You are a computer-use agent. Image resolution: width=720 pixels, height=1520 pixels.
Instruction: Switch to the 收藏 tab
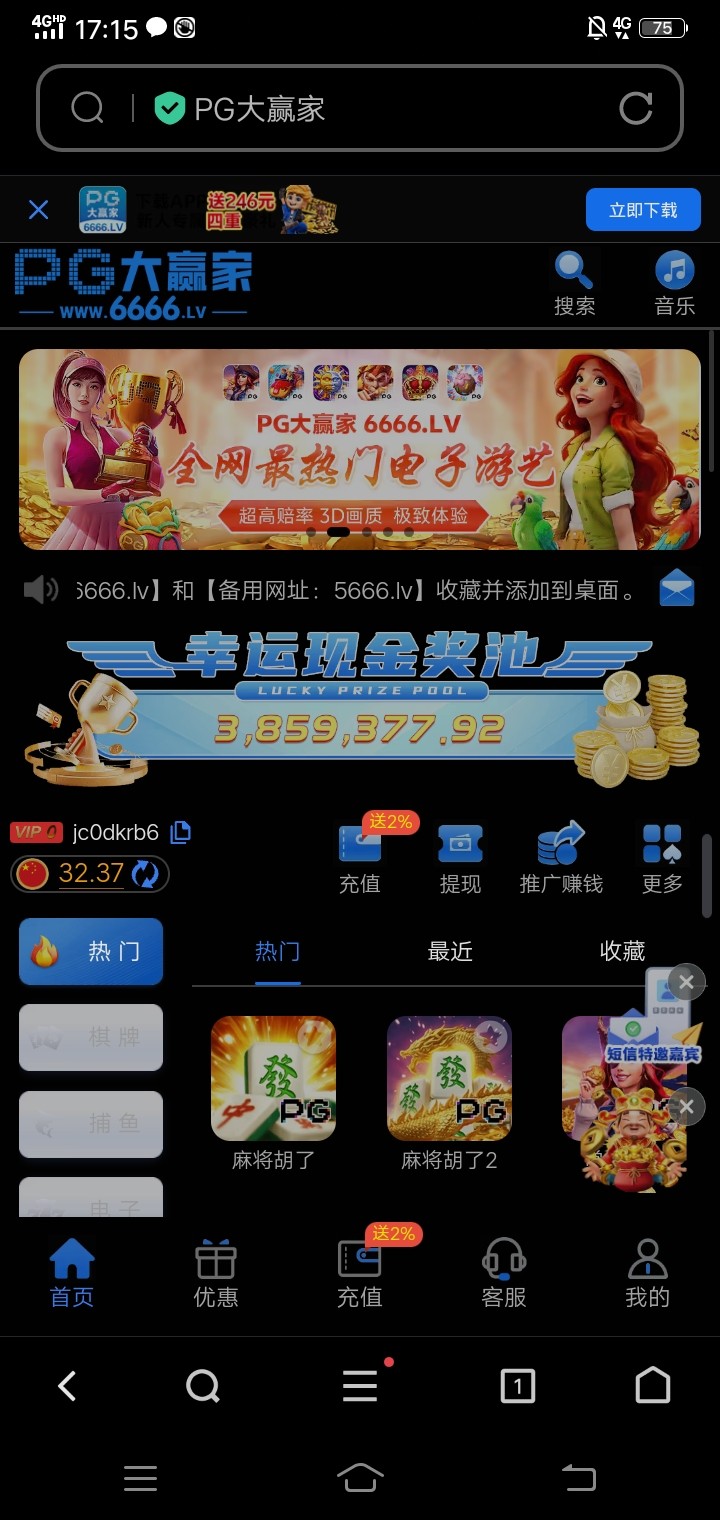coord(622,951)
